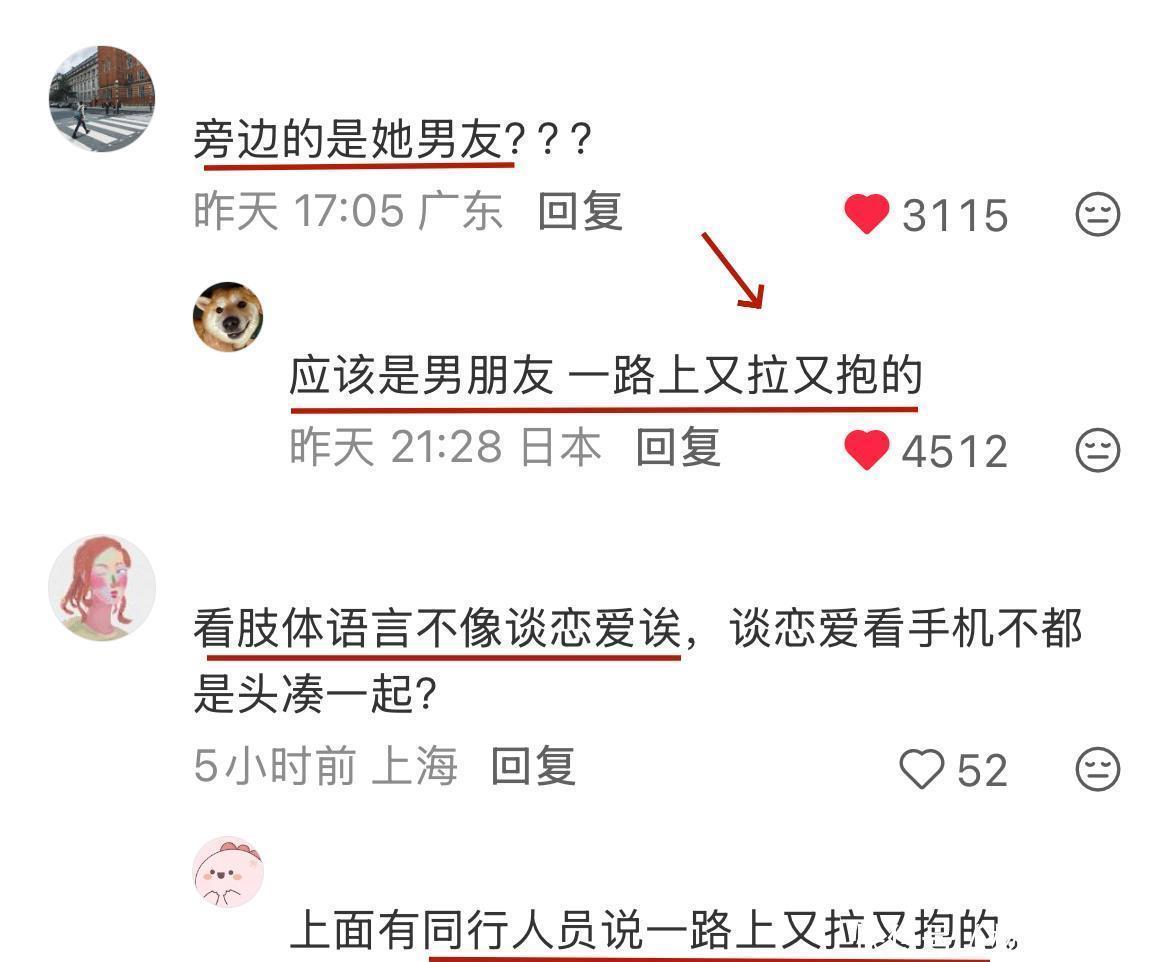Like the comment with 3115 likes
Viewport: 1170px width, 962px height.
867,214
